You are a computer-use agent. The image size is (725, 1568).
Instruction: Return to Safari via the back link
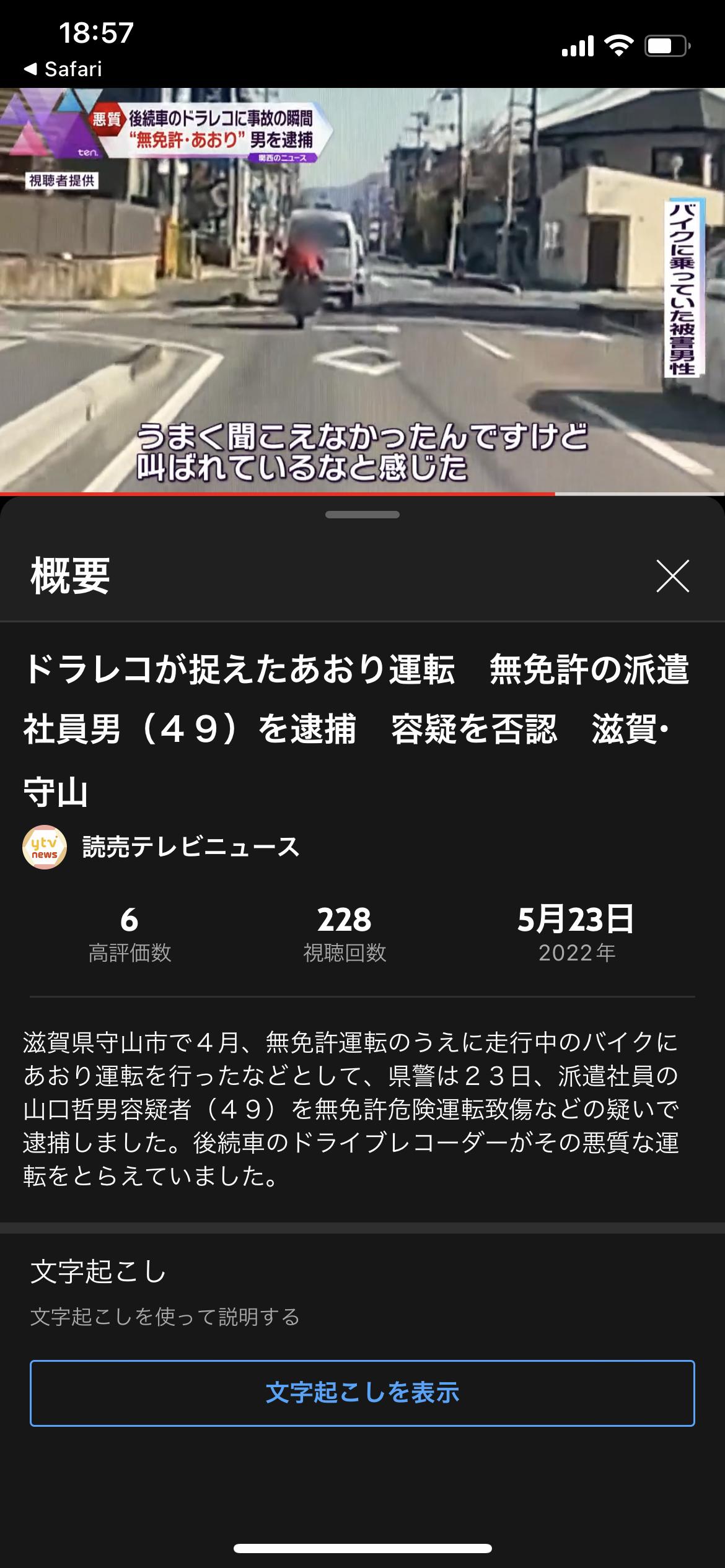63,69
